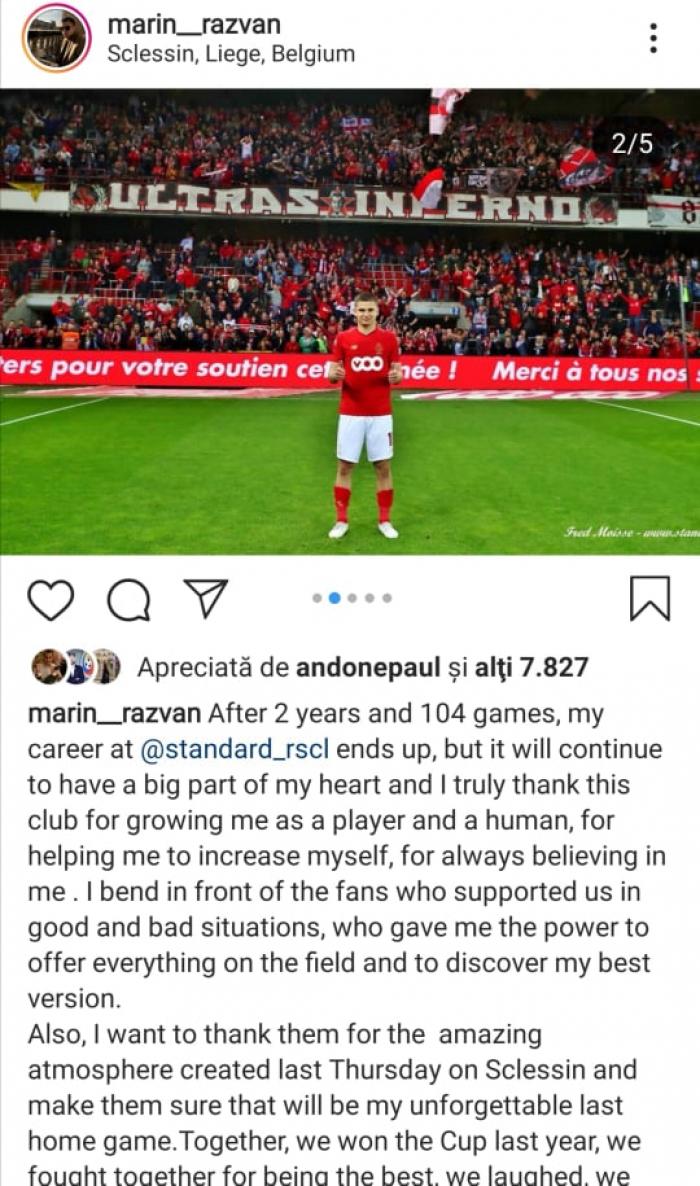The height and width of the screenshot is (1186, 700).
Task: Save the post with the bookmark icon
Action: pos(649,599)
